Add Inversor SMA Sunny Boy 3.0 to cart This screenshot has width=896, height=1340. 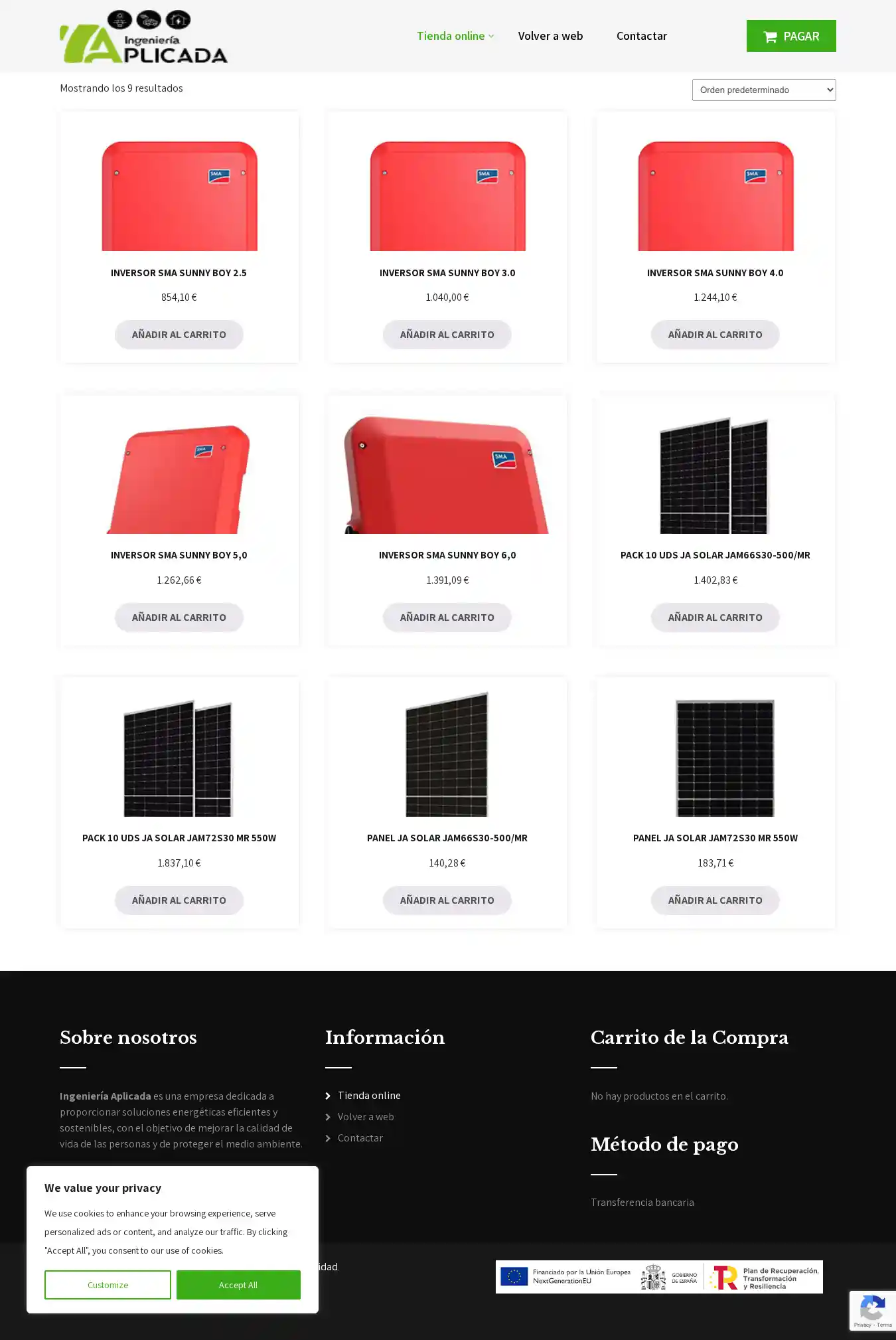pyautogui.click(x=447, y=335)
